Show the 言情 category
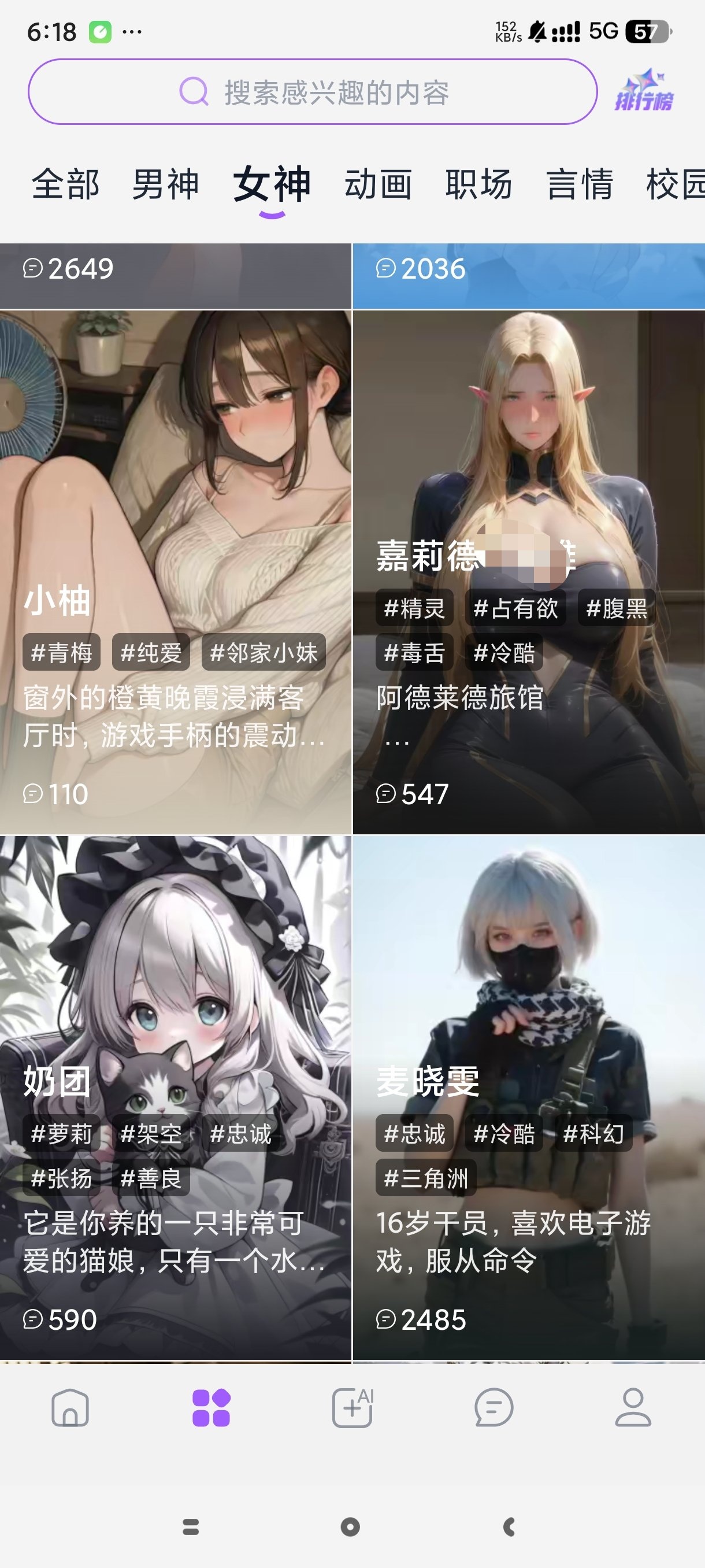This screenshot has height=1568, width=705. click(x=579, y=184)
